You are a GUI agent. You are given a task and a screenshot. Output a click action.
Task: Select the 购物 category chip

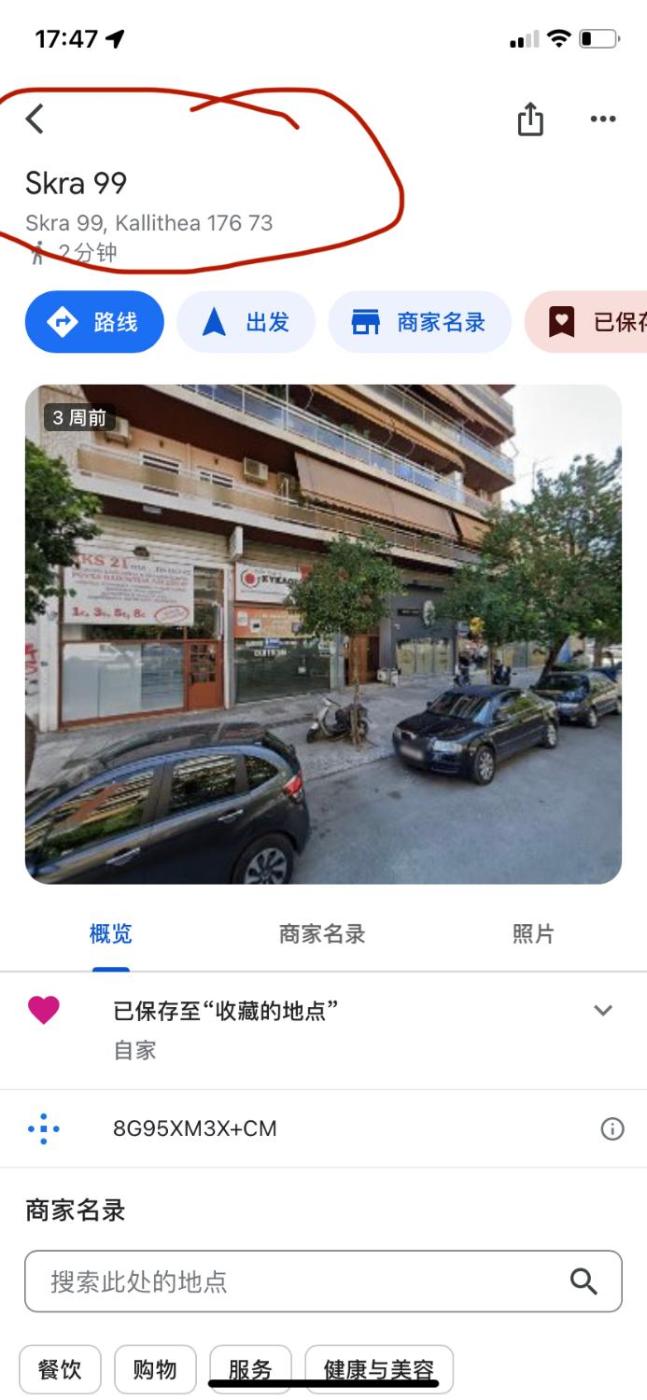(155, 1369)
